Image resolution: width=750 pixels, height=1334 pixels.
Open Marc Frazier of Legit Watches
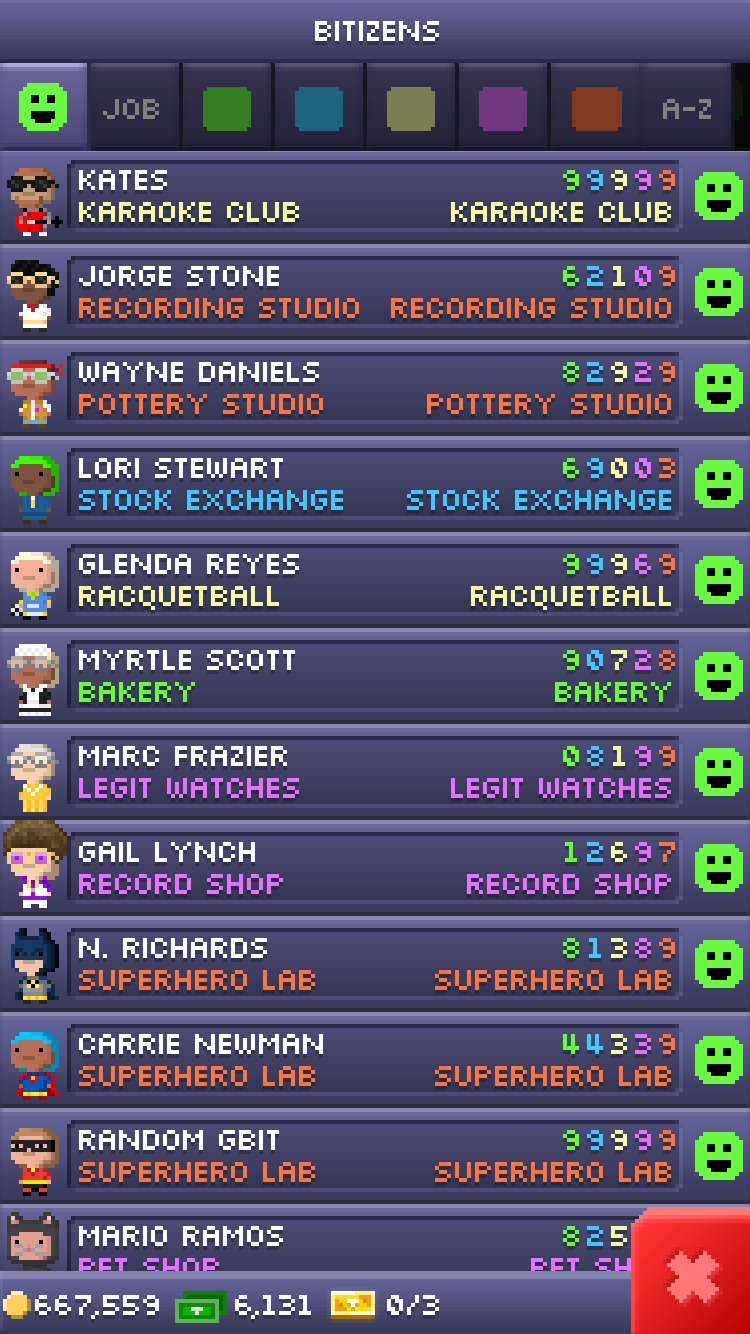[x=374, y=773]
